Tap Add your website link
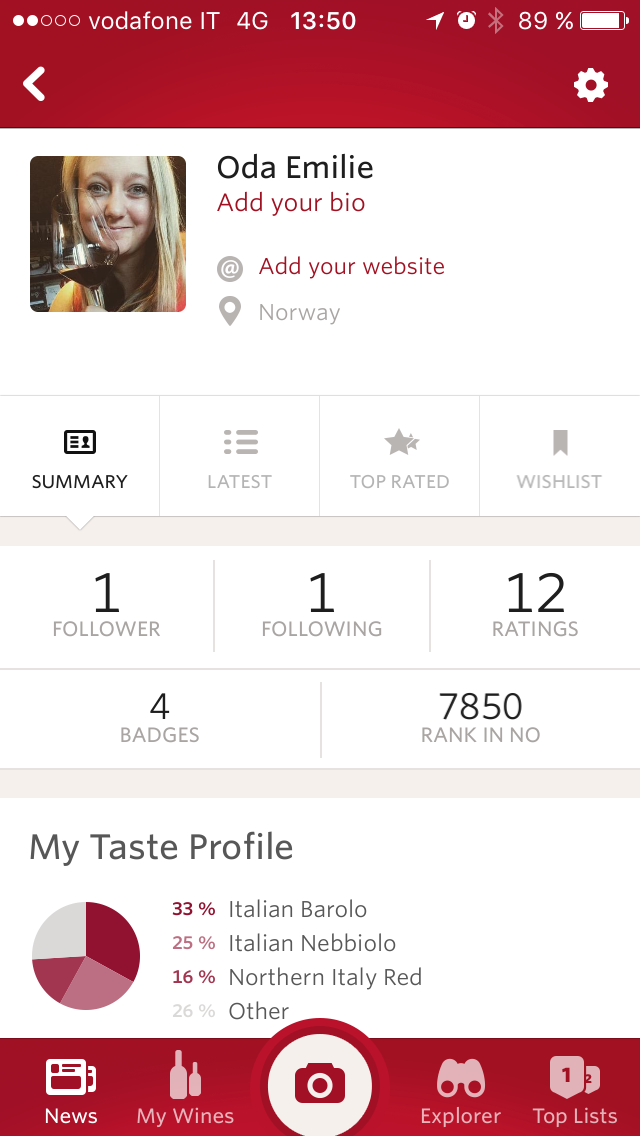The height and width of the screenshot is (1136, 640). (x=351, y=267)
